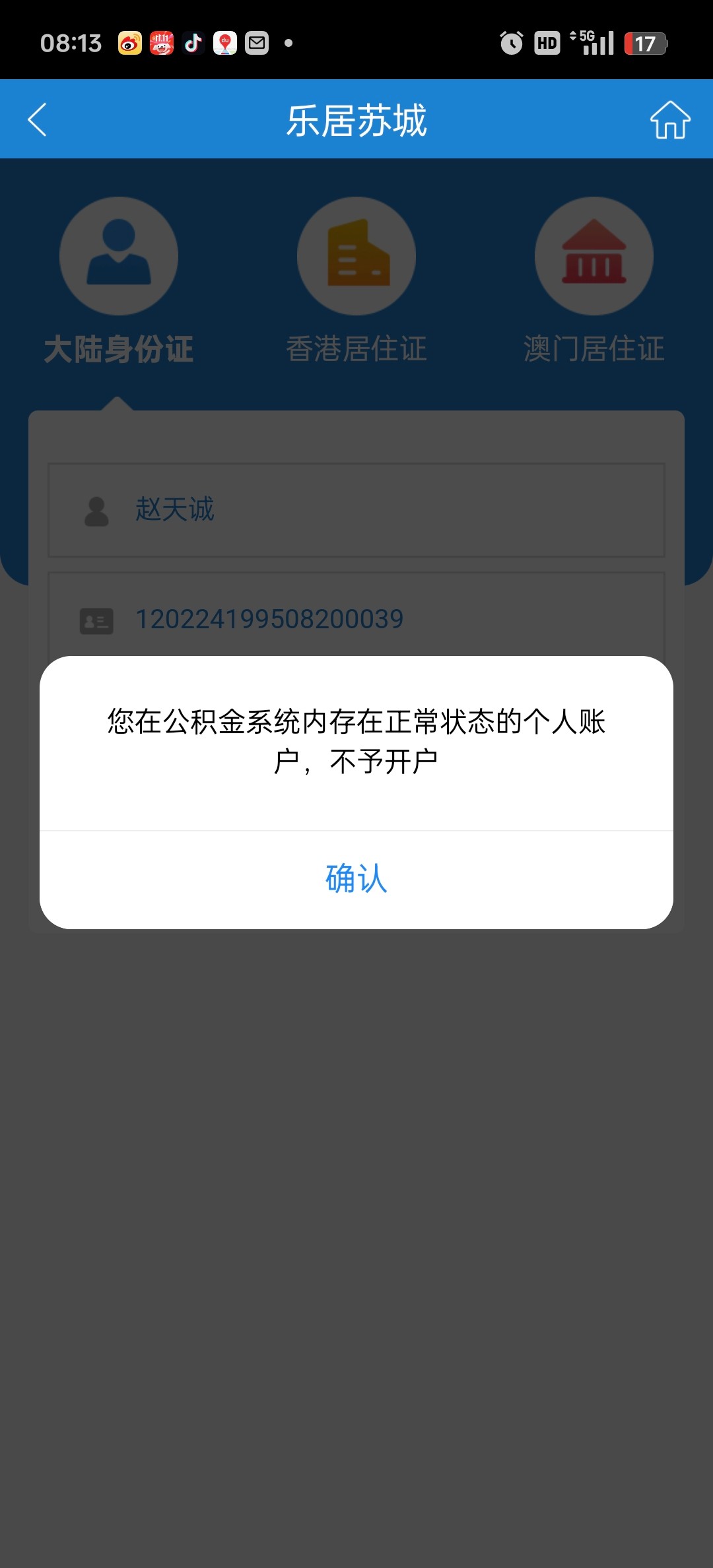
Task: Go back using the top-left arrow
Action: (38, 119)
